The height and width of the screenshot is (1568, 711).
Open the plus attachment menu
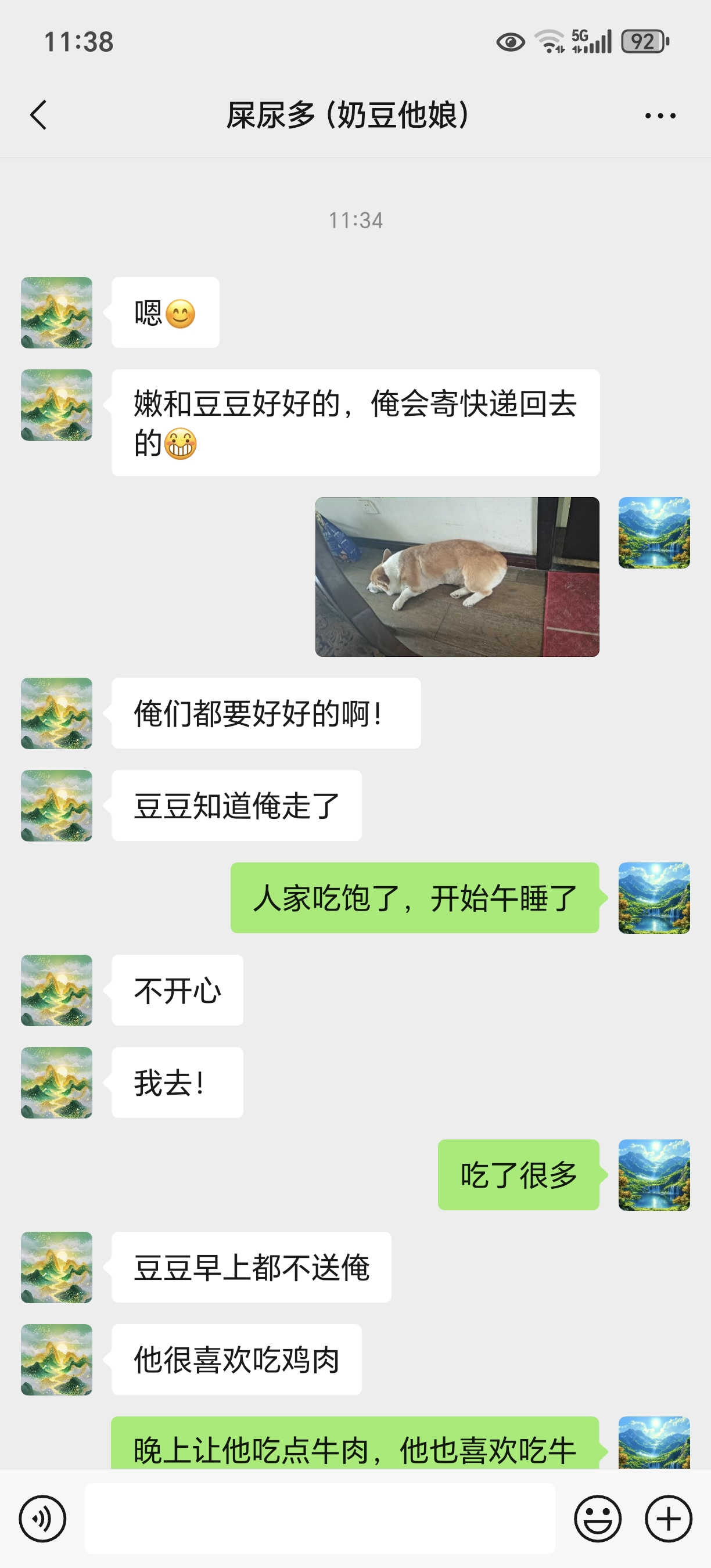(669, 1519)
